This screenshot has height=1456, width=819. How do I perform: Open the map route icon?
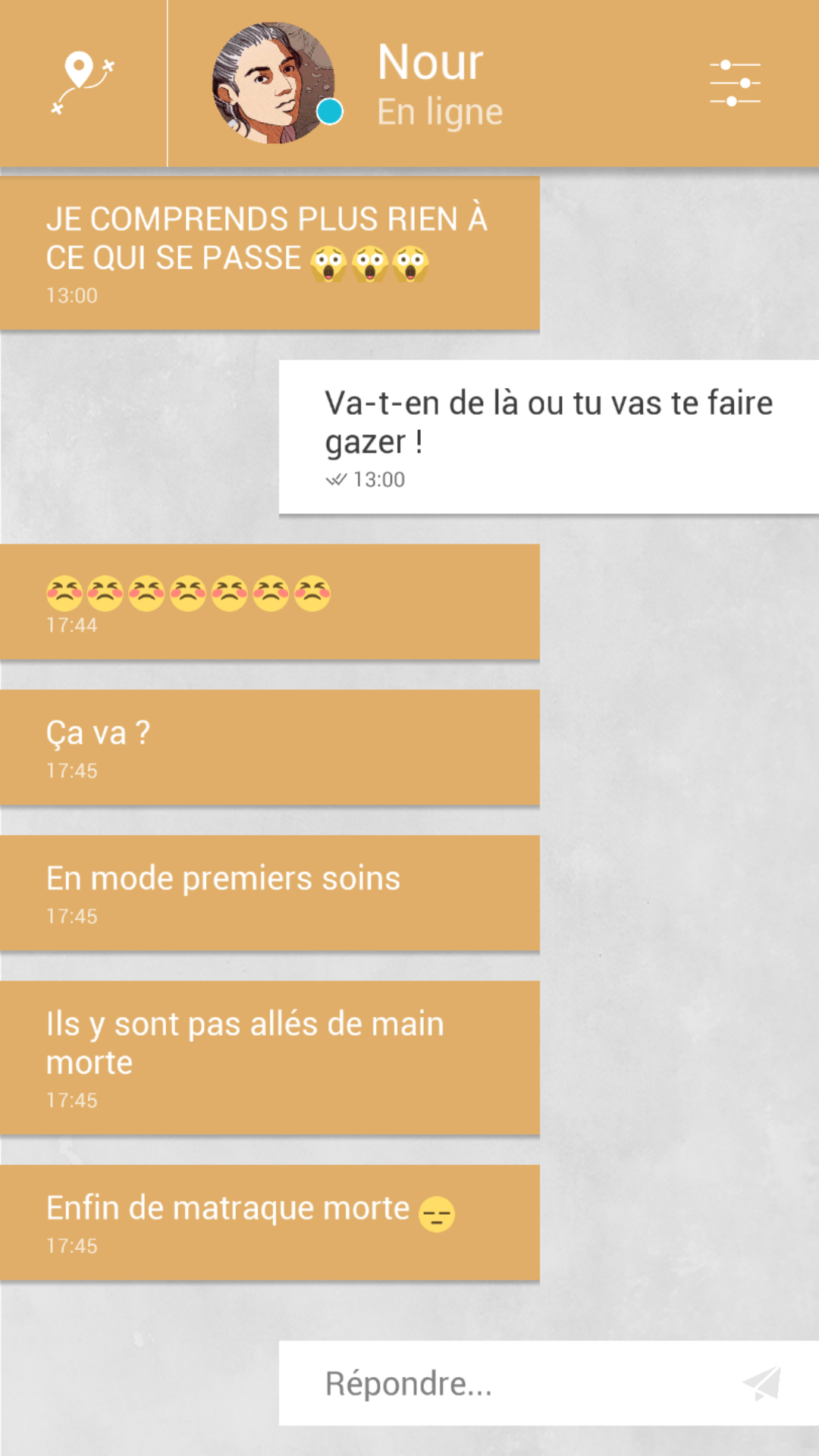point(82,83)
